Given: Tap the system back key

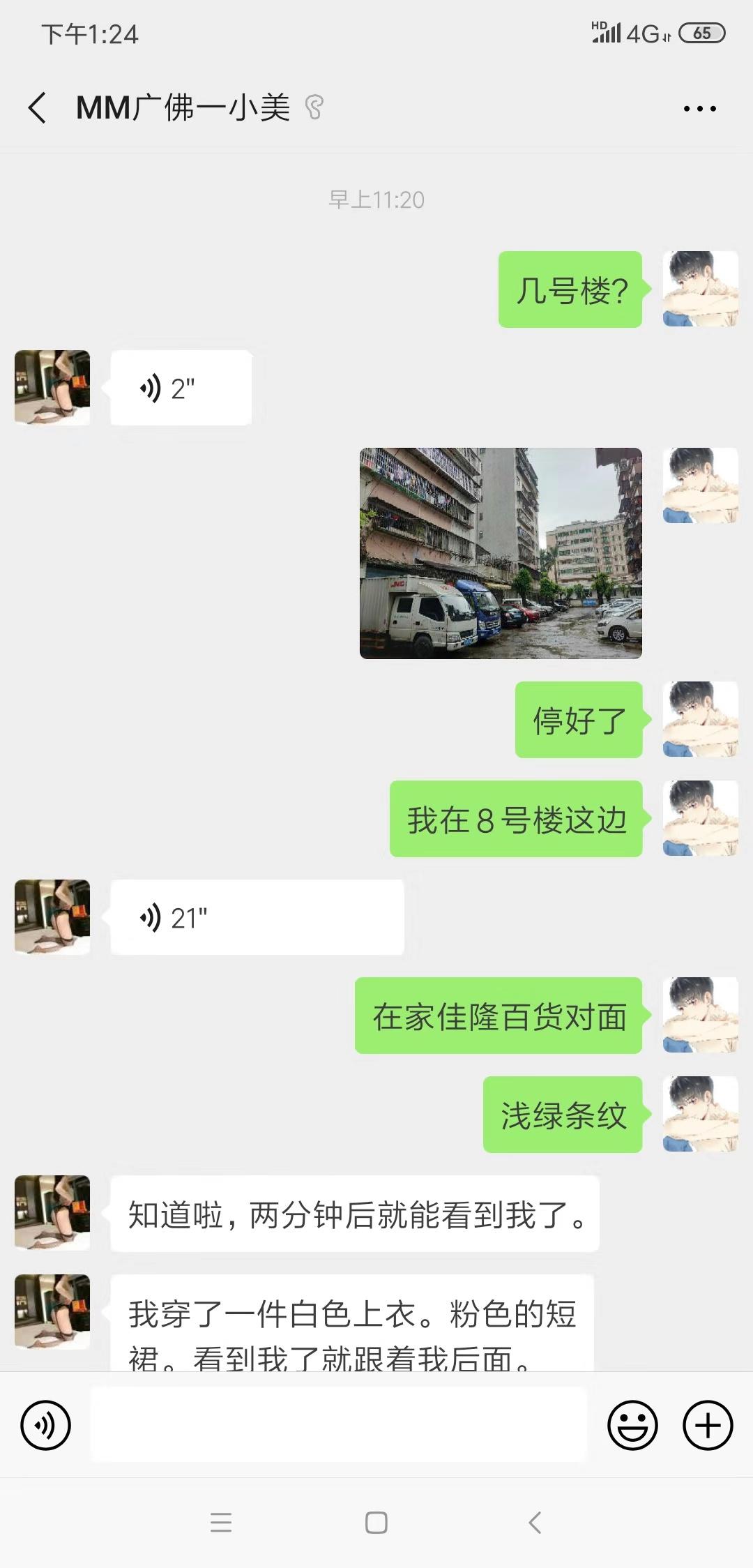Looking at the screenshot, I should click(533, 1522).
